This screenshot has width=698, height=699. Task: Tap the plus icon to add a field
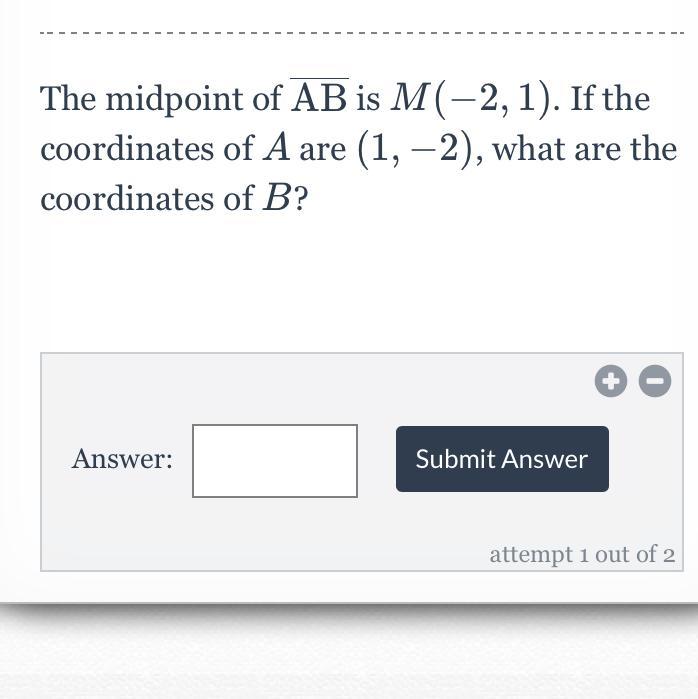point(610,381)
